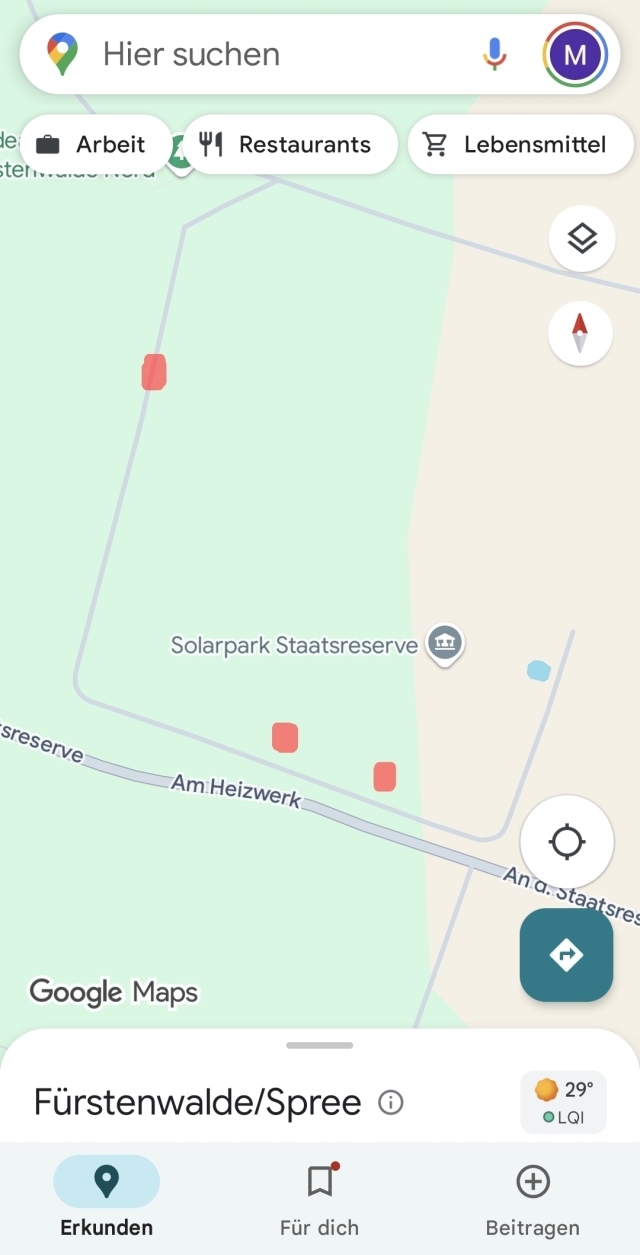Open the map layers button
The image size is (640, 1255).
[x=581, y=238]
